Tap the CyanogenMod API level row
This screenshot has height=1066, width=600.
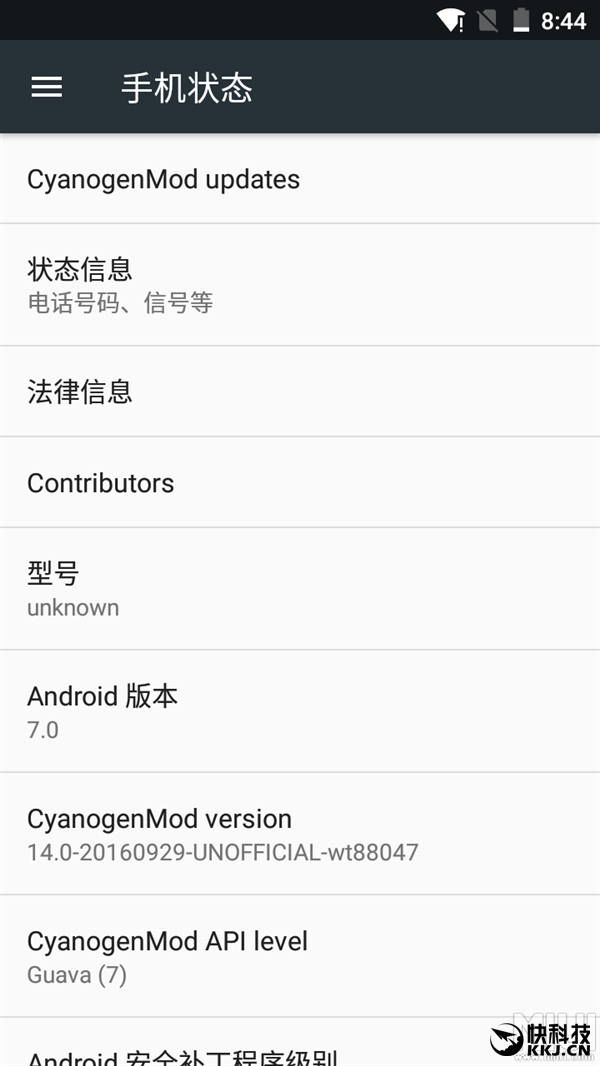coord(300,956)
